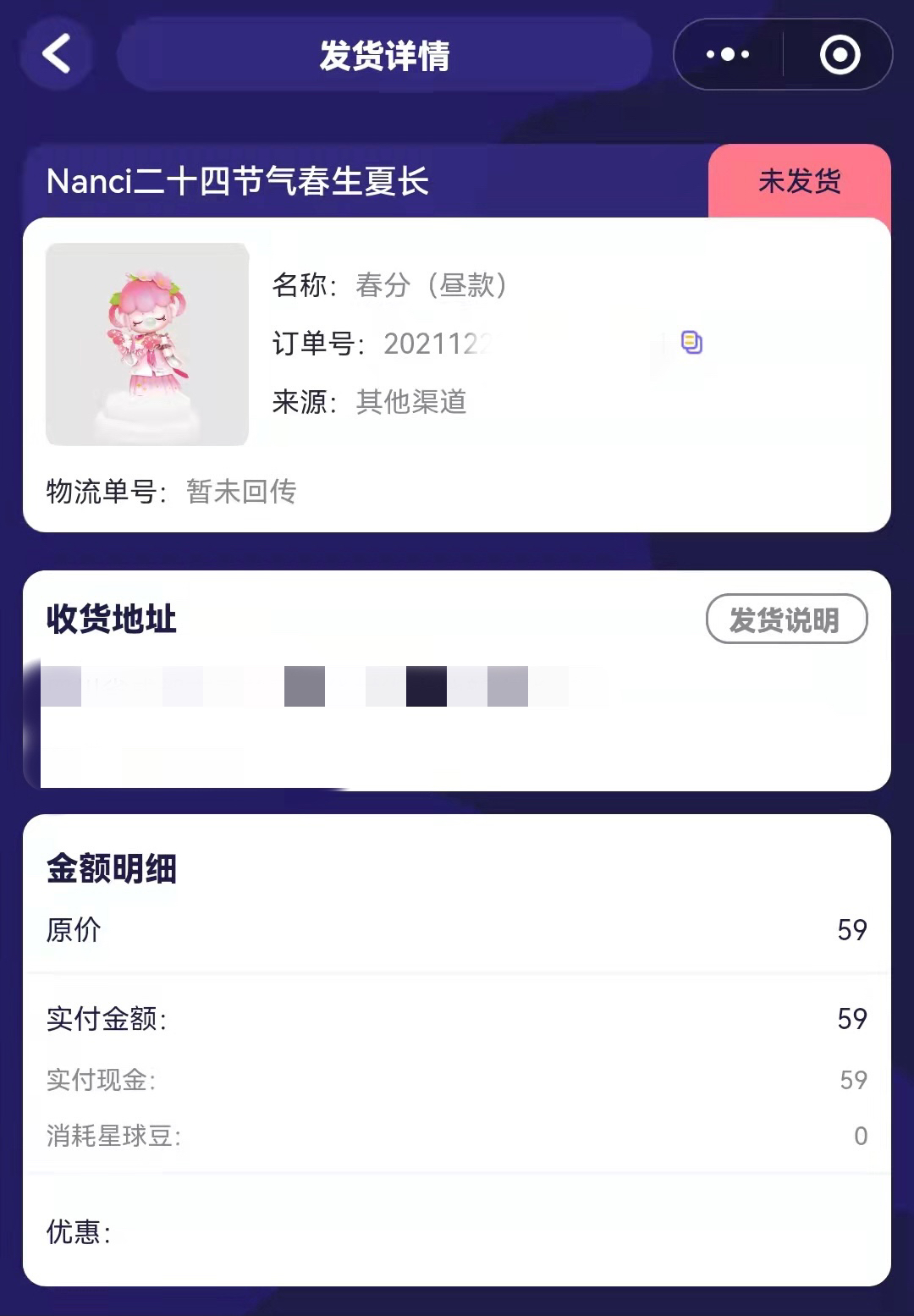Close the mini program with the circle icon
Screen dimensions: 914x1316
(840, 55)
